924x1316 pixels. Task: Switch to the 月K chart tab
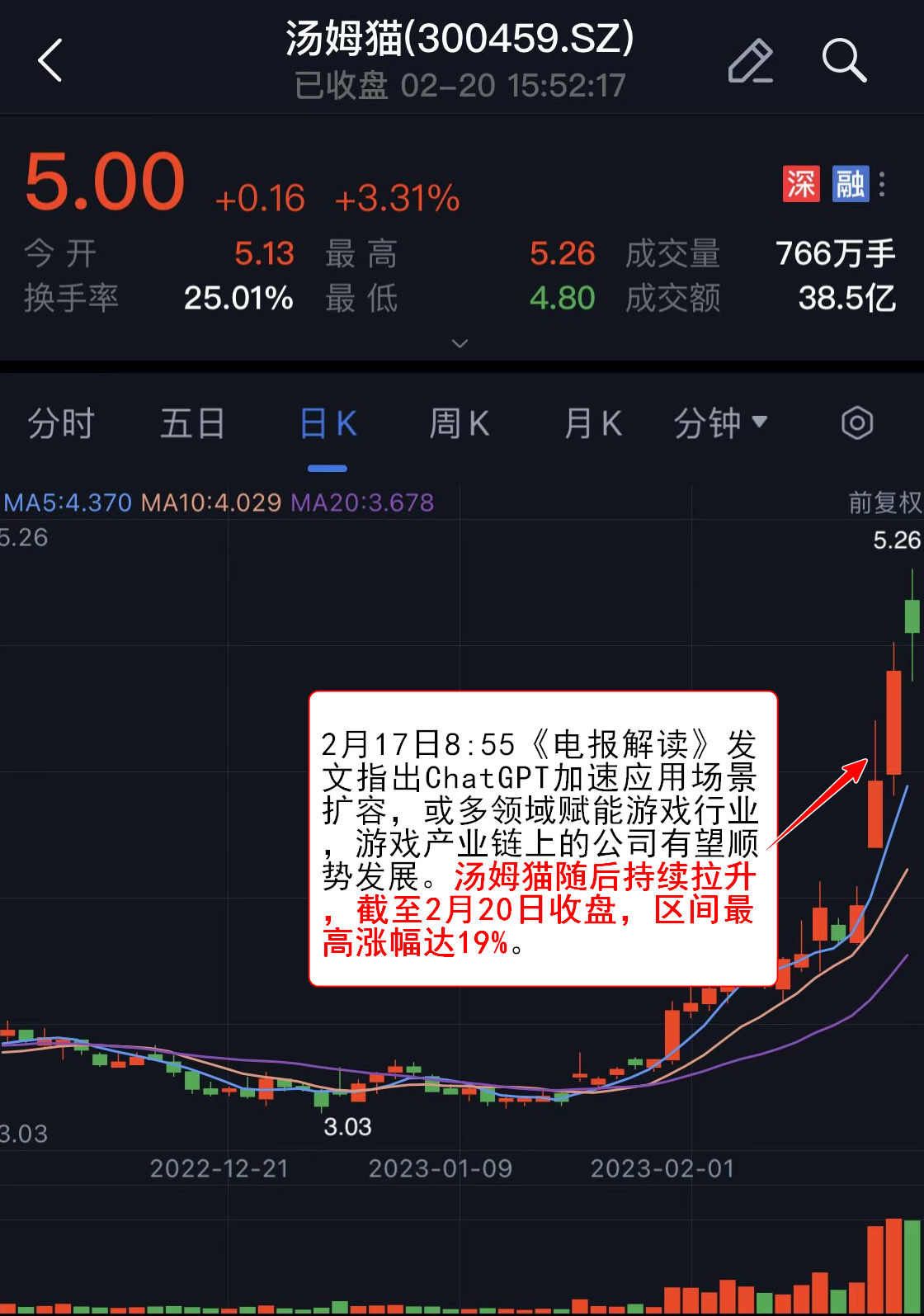click(x=593, y=424)
